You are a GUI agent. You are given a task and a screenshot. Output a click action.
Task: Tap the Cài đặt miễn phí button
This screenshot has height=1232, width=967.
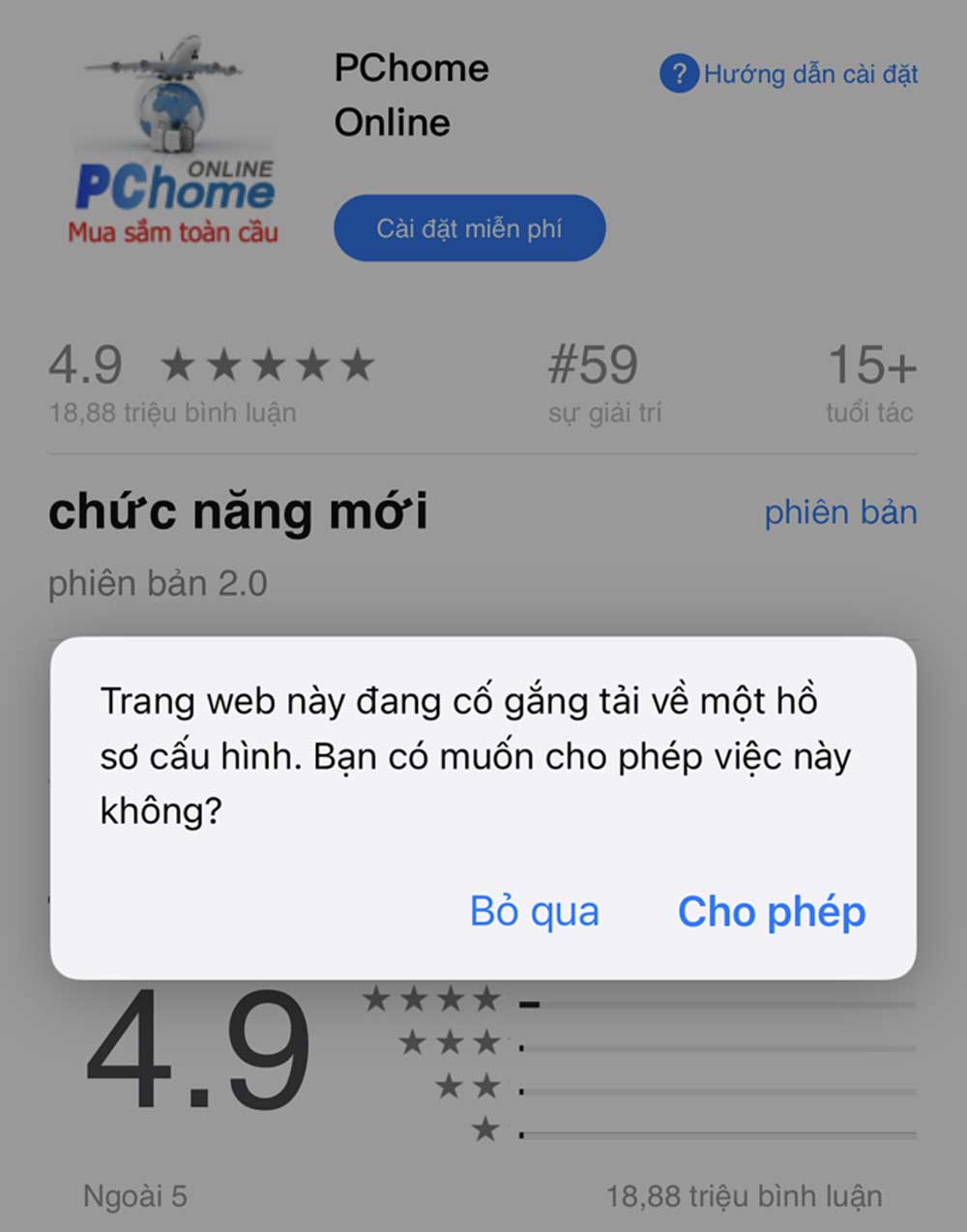469,228
